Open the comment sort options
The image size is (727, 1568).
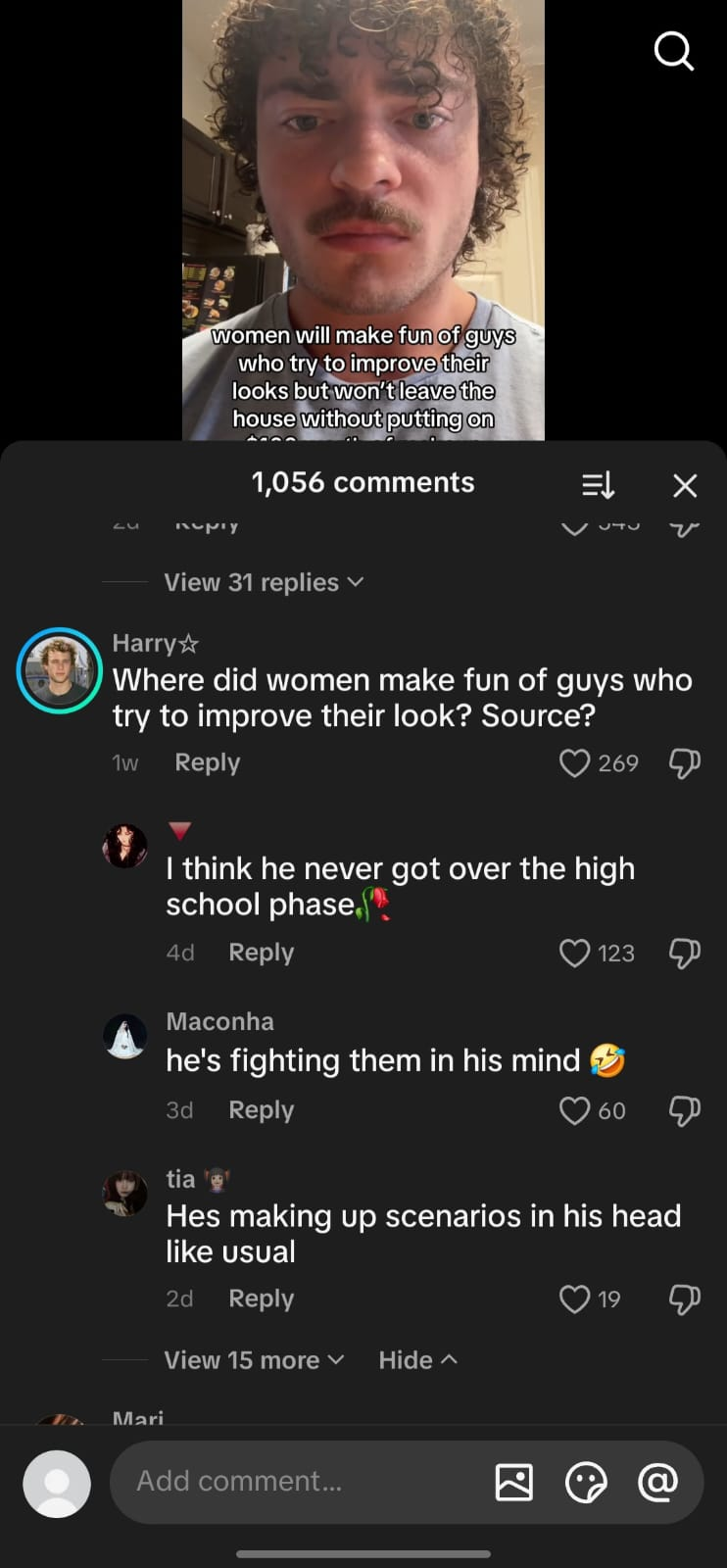[x=598, y=484]
